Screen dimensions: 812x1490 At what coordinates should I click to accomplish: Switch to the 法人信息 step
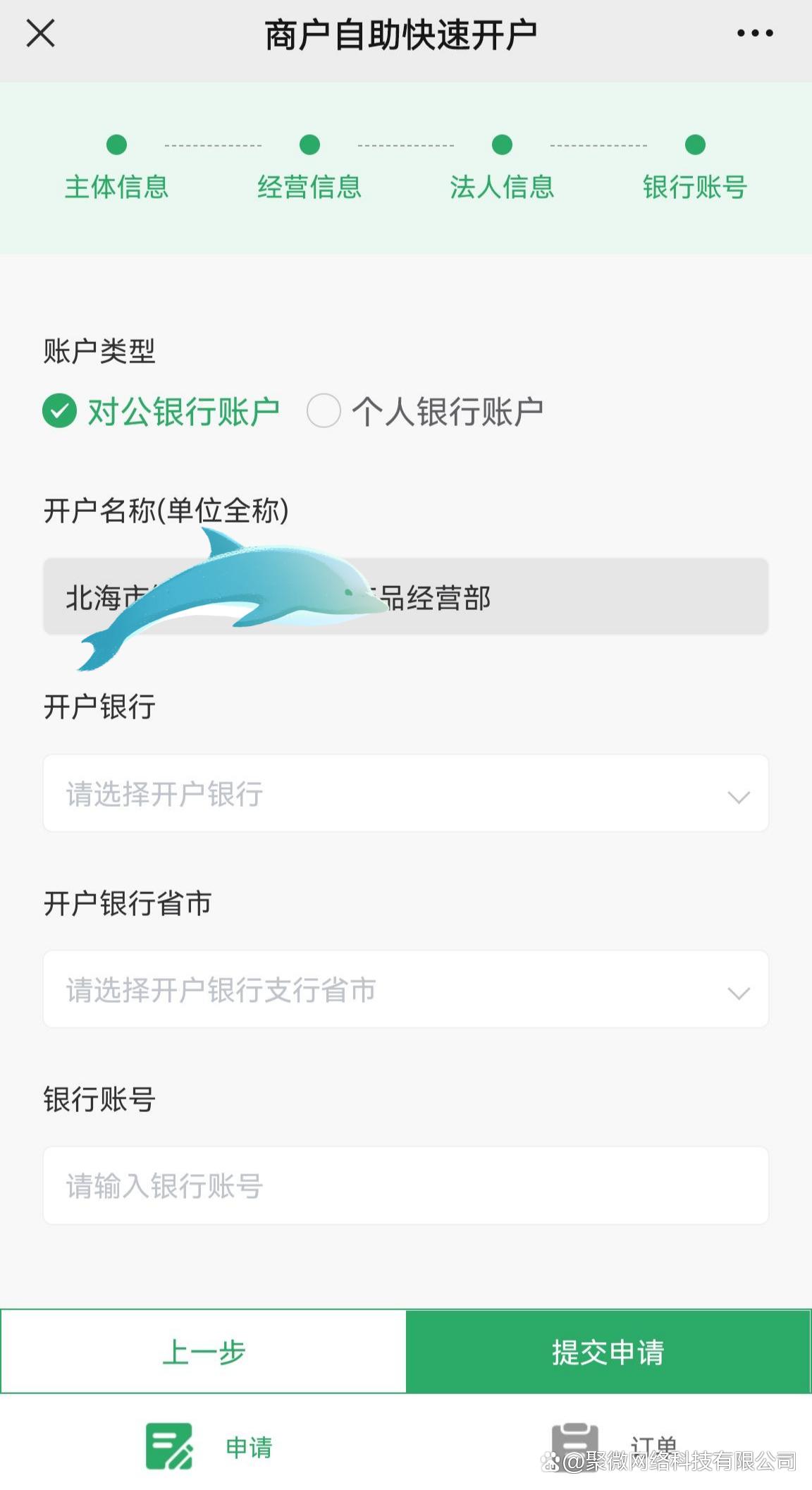[502, 187]
